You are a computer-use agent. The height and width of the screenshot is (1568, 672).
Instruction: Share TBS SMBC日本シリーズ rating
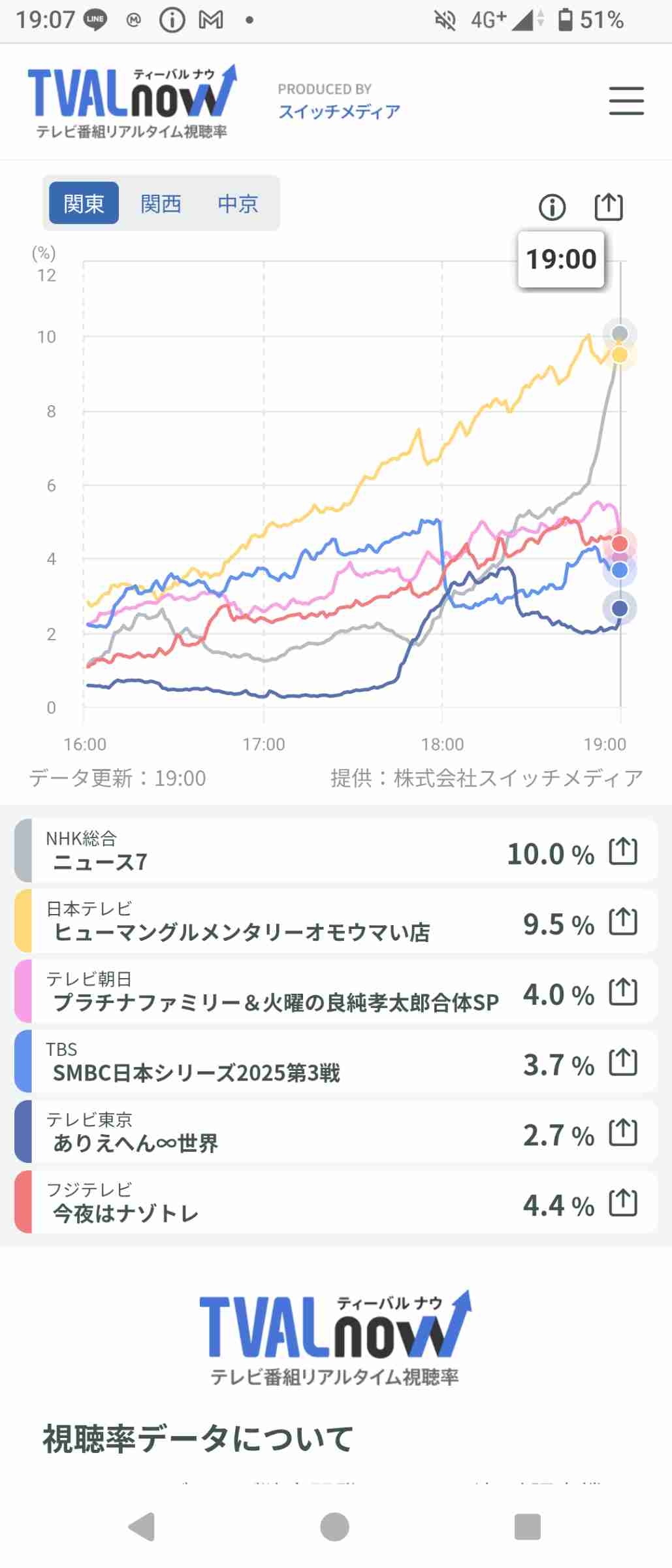click(x=622, y=1063)
